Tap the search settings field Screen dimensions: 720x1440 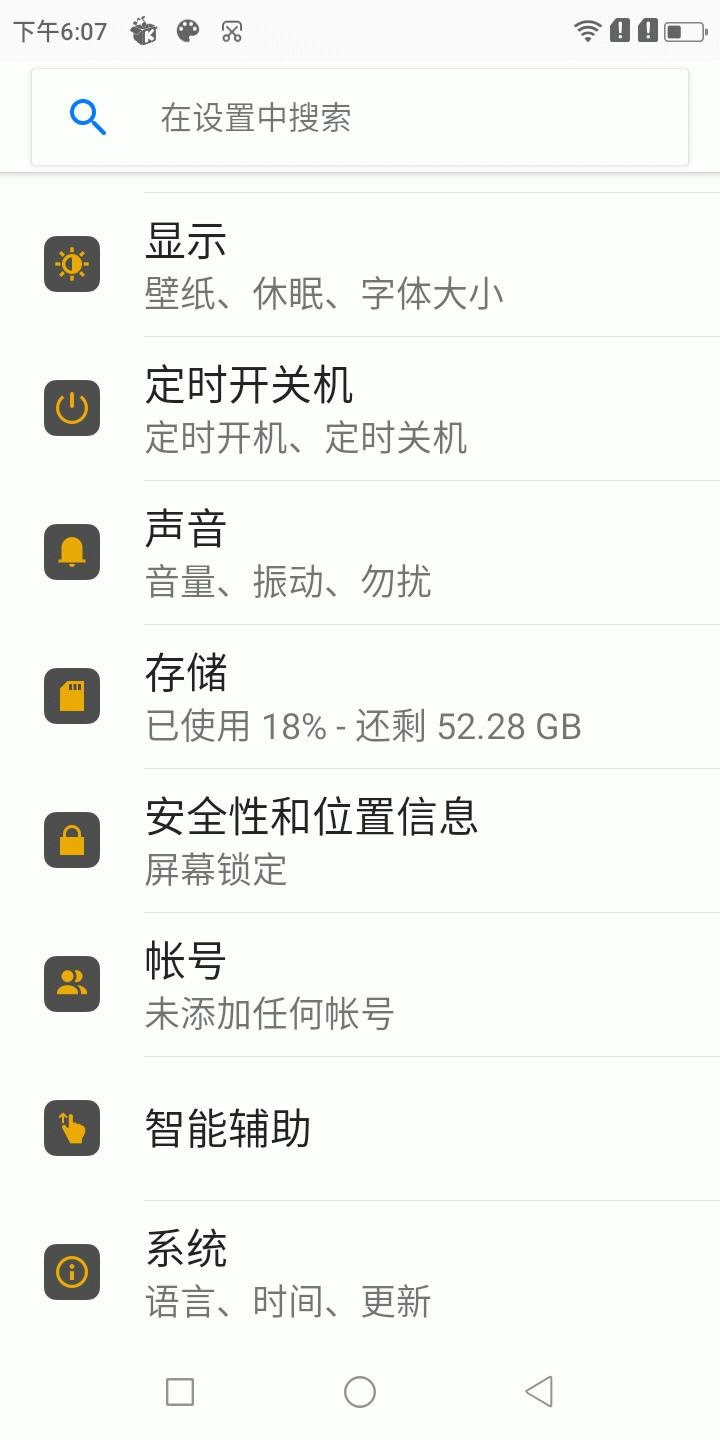click(x=360, y=118)
